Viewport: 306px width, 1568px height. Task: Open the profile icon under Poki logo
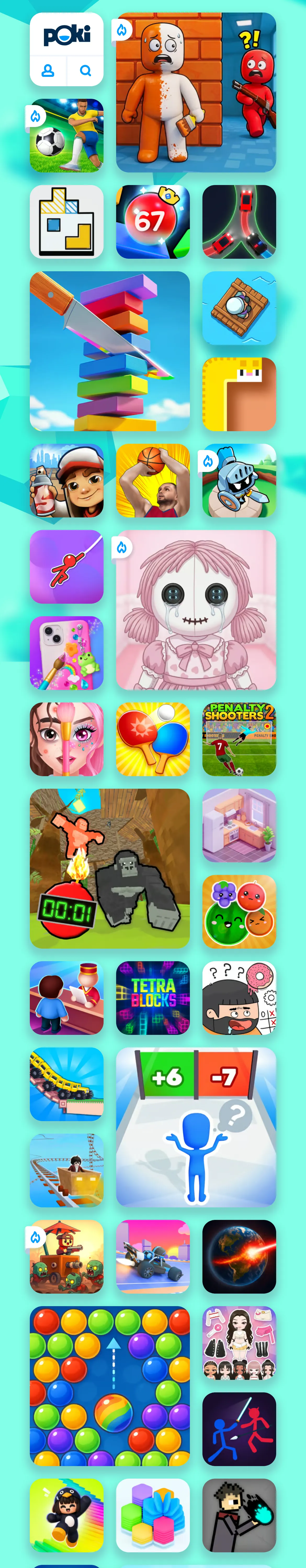[48, 71]
